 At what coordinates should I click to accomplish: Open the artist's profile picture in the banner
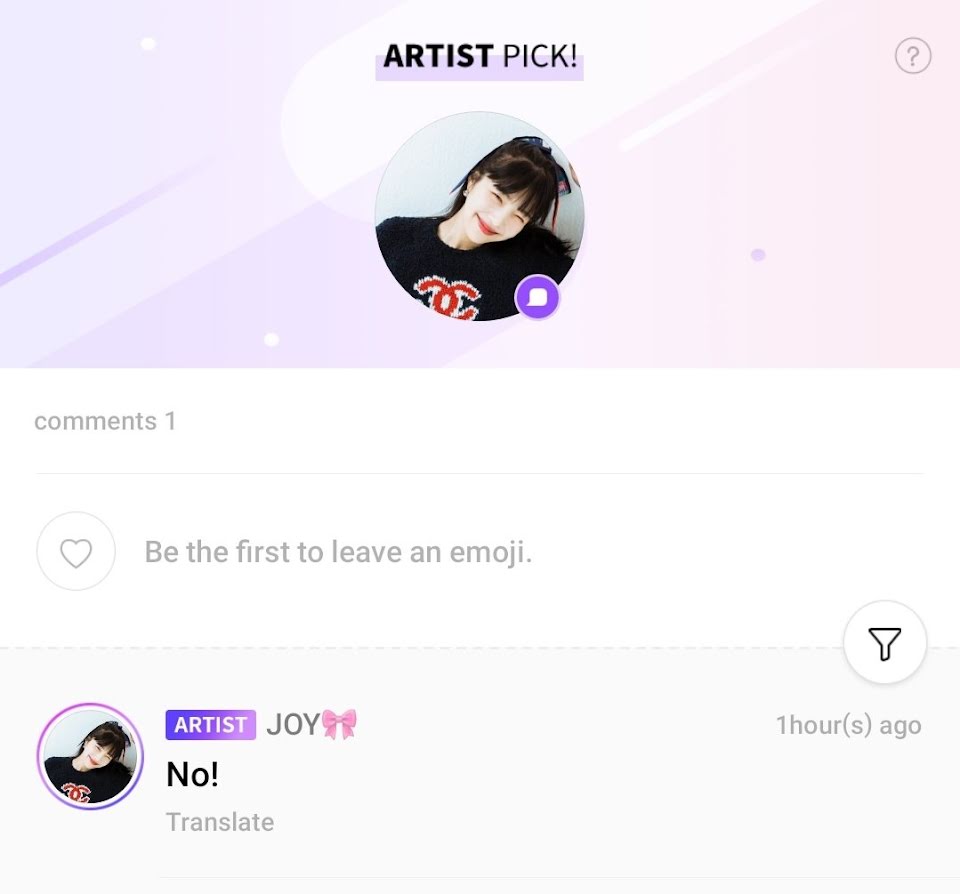[x=479, y=216]
